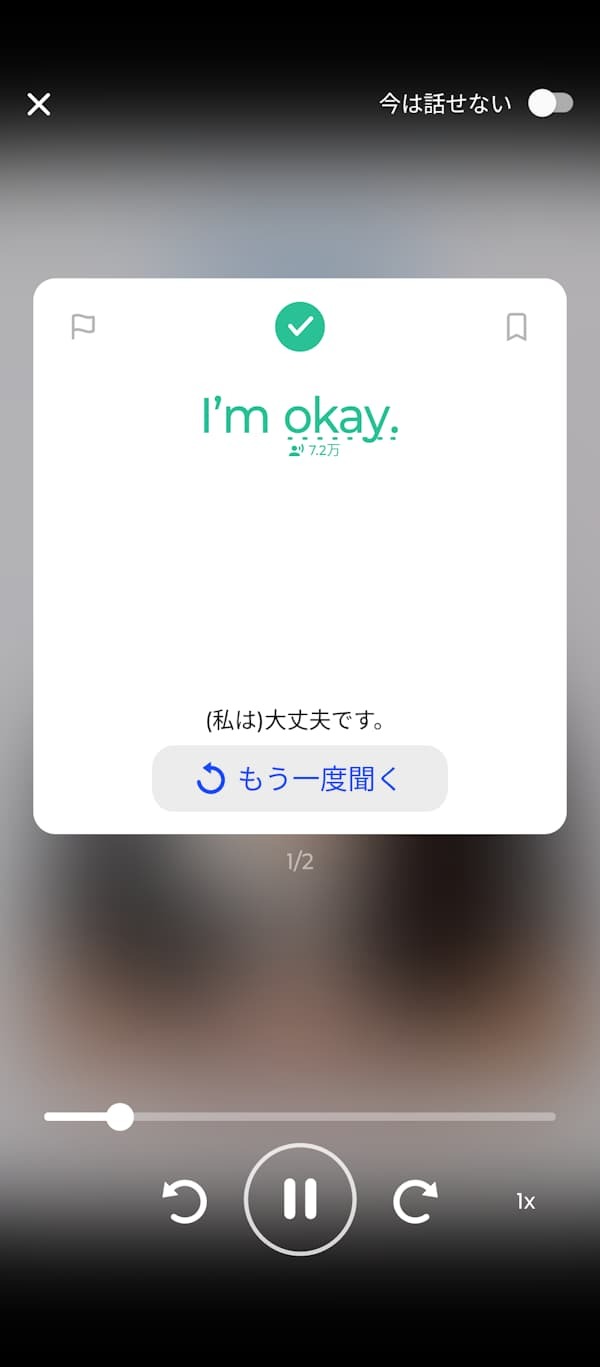The height and width of the screenshot is (1367, 600).
Task: Close the lesson player
Action: tap(39, 104)
